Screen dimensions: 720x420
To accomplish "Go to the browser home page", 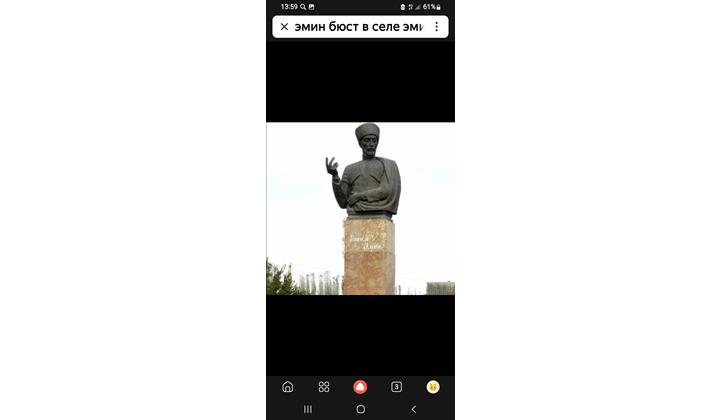I will pyautogui.click(x=288, y=387).
